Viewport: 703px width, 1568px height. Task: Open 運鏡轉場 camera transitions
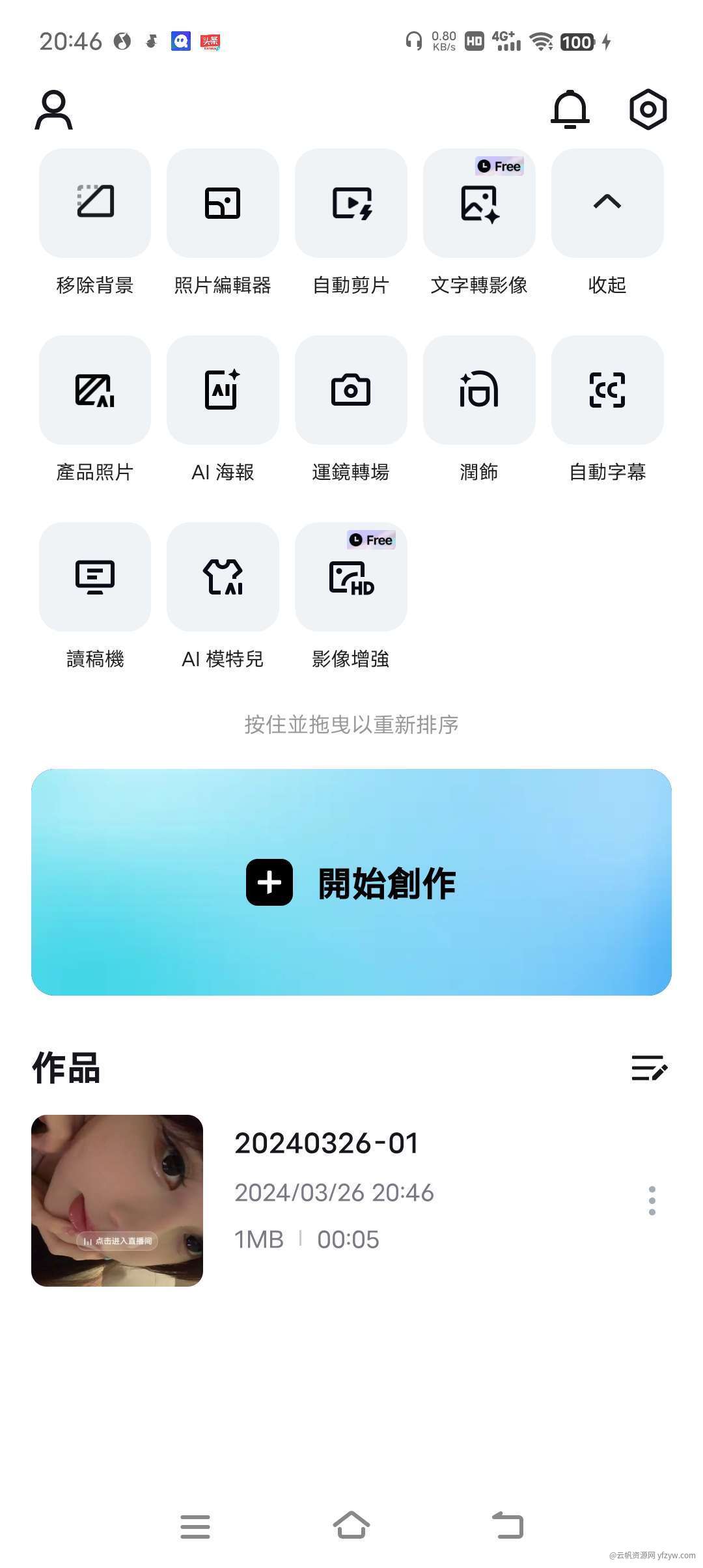351,390
